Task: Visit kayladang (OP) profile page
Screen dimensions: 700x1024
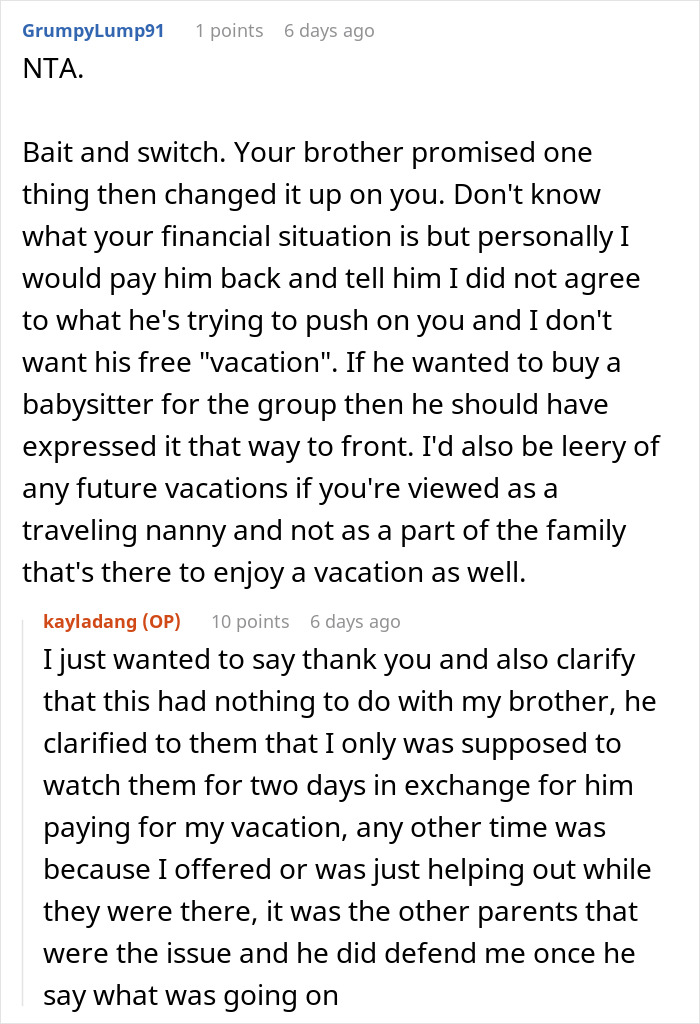Action: 112,621
